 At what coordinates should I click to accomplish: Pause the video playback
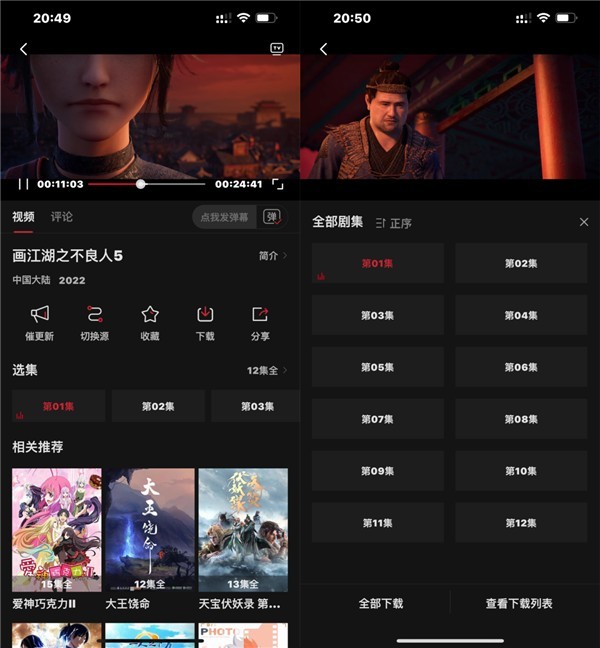tap(23, 184)
